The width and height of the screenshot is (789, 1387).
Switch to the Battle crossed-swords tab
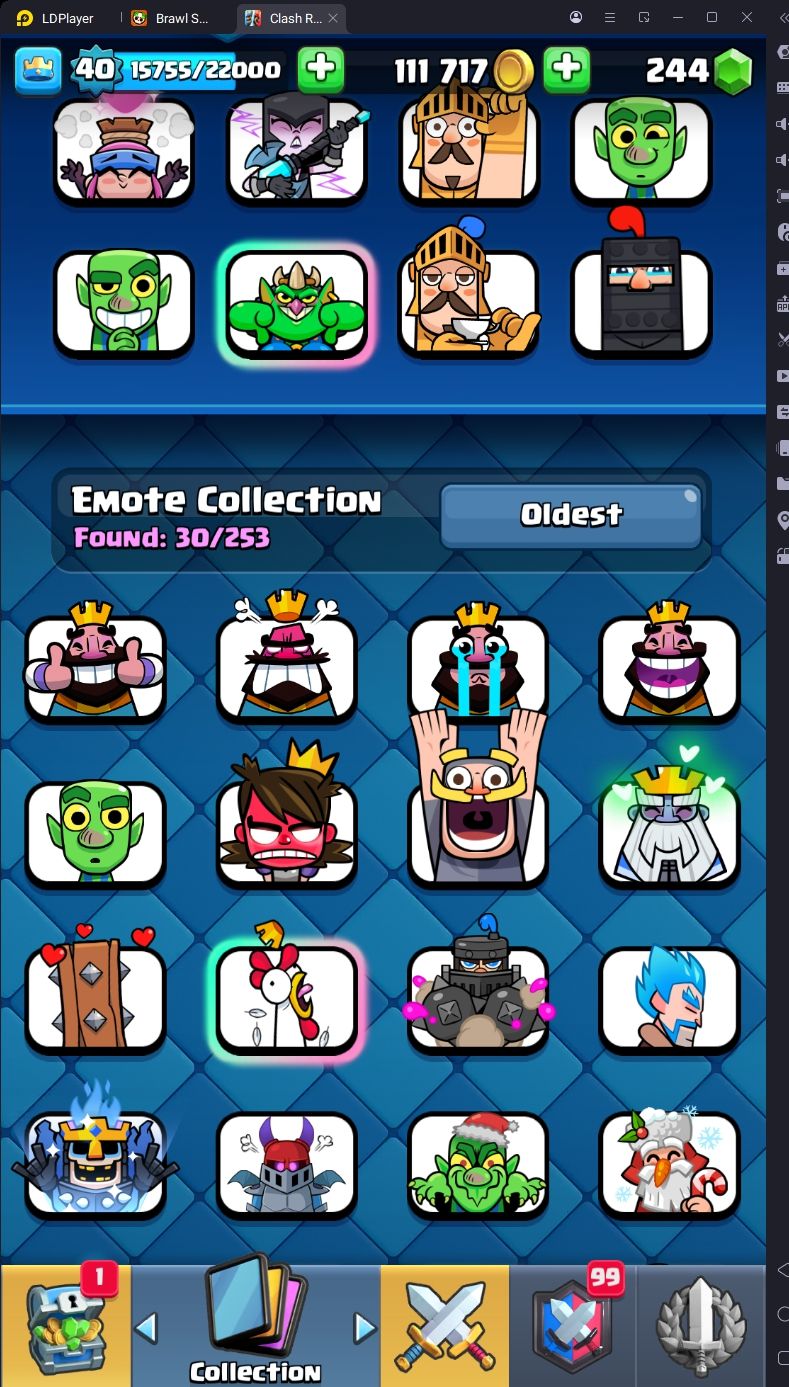click(x=444, y=1326)
